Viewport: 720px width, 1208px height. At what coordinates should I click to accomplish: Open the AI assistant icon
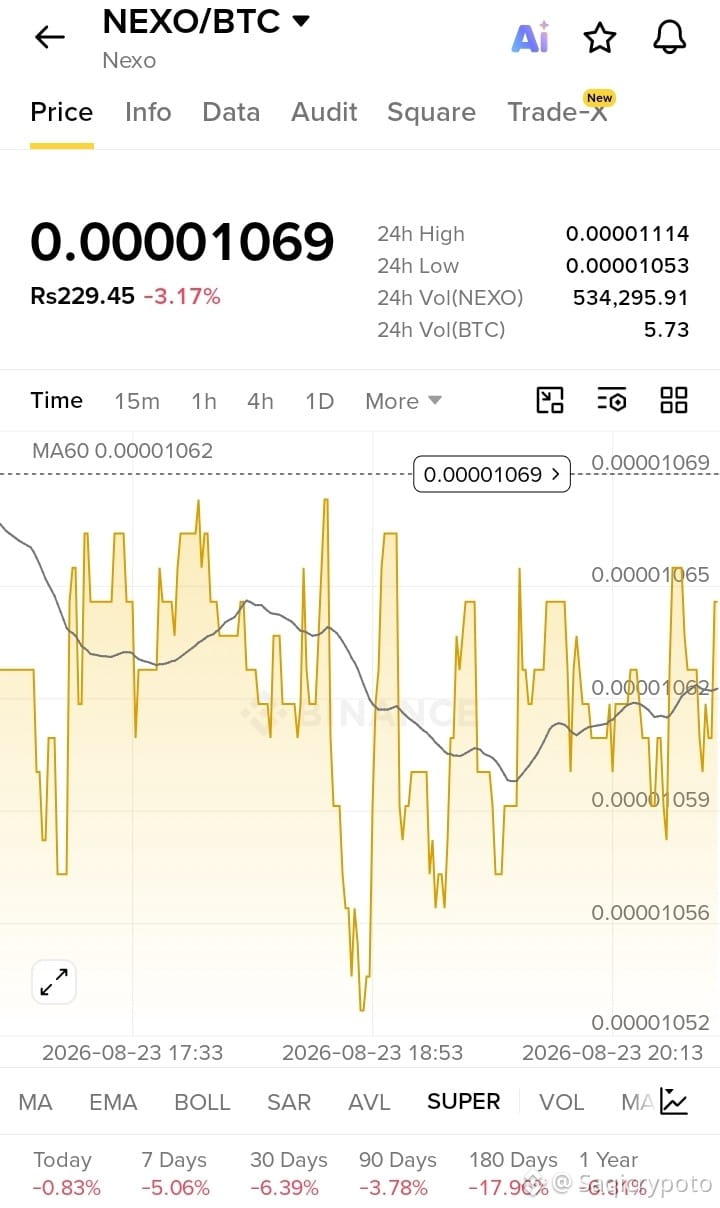pos(531,37)
